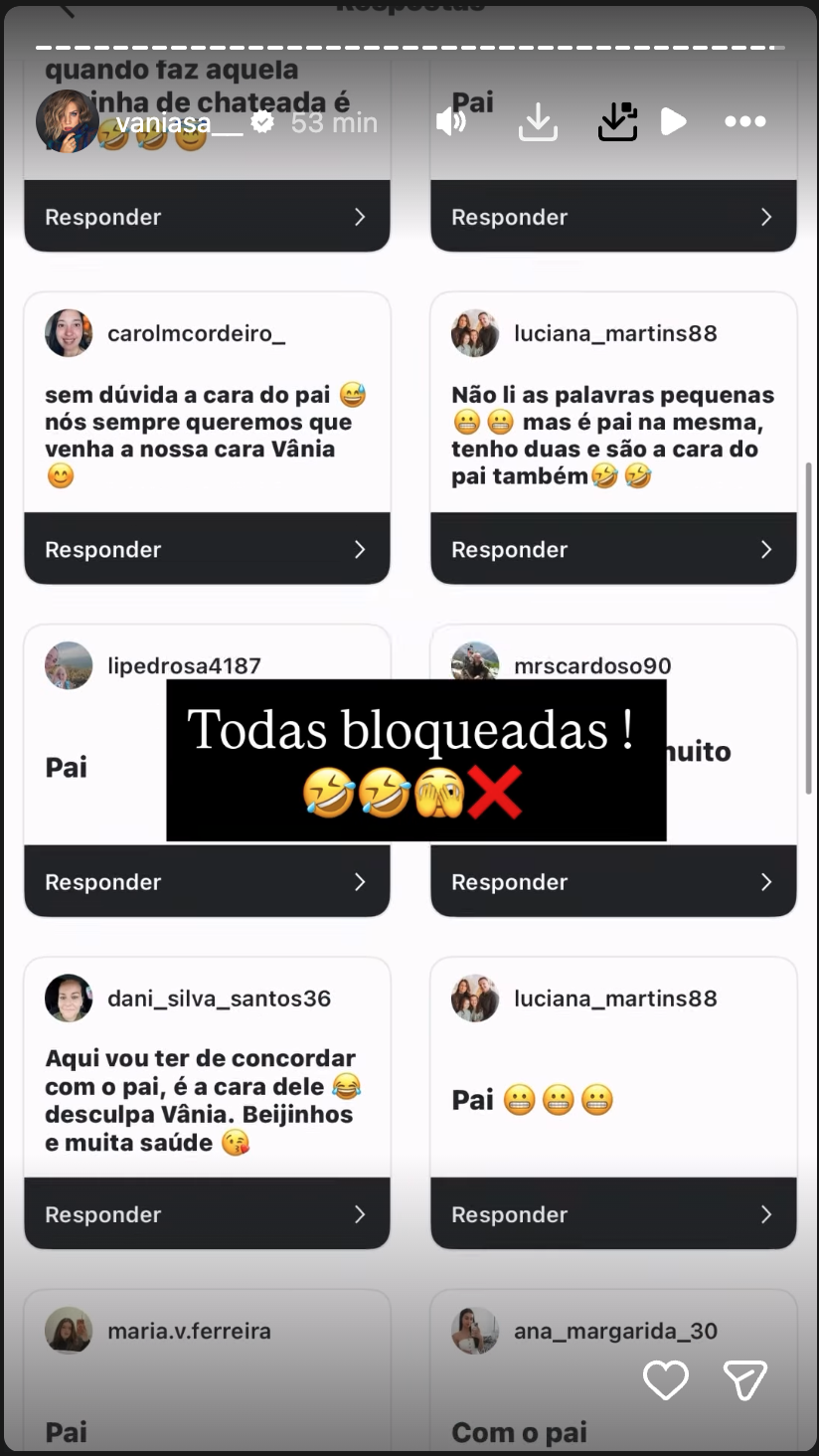Share the story via the paper plane icon

pyautogui.click(x=745, y=1381)
